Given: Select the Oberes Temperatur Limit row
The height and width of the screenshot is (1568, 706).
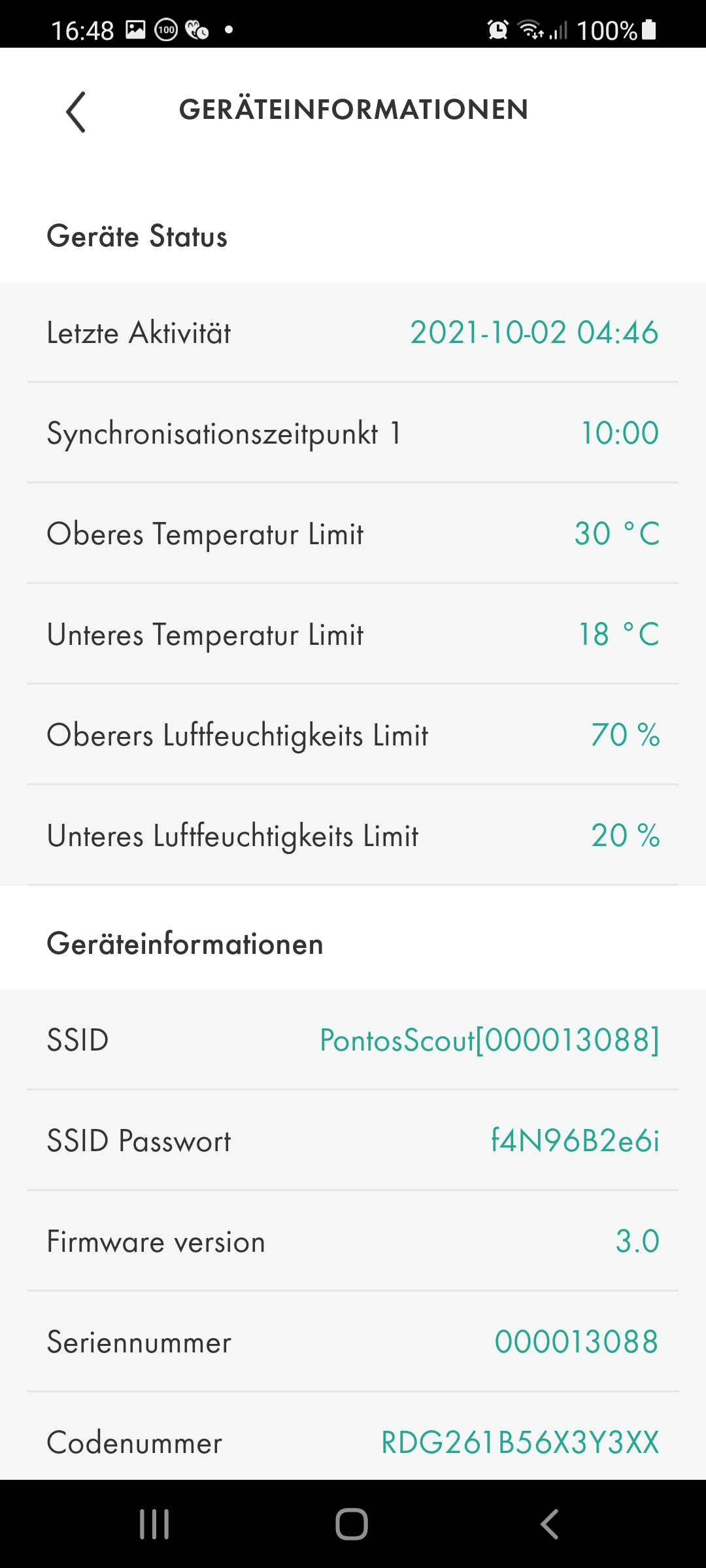Looking at the screenshot, I should 353,534.
